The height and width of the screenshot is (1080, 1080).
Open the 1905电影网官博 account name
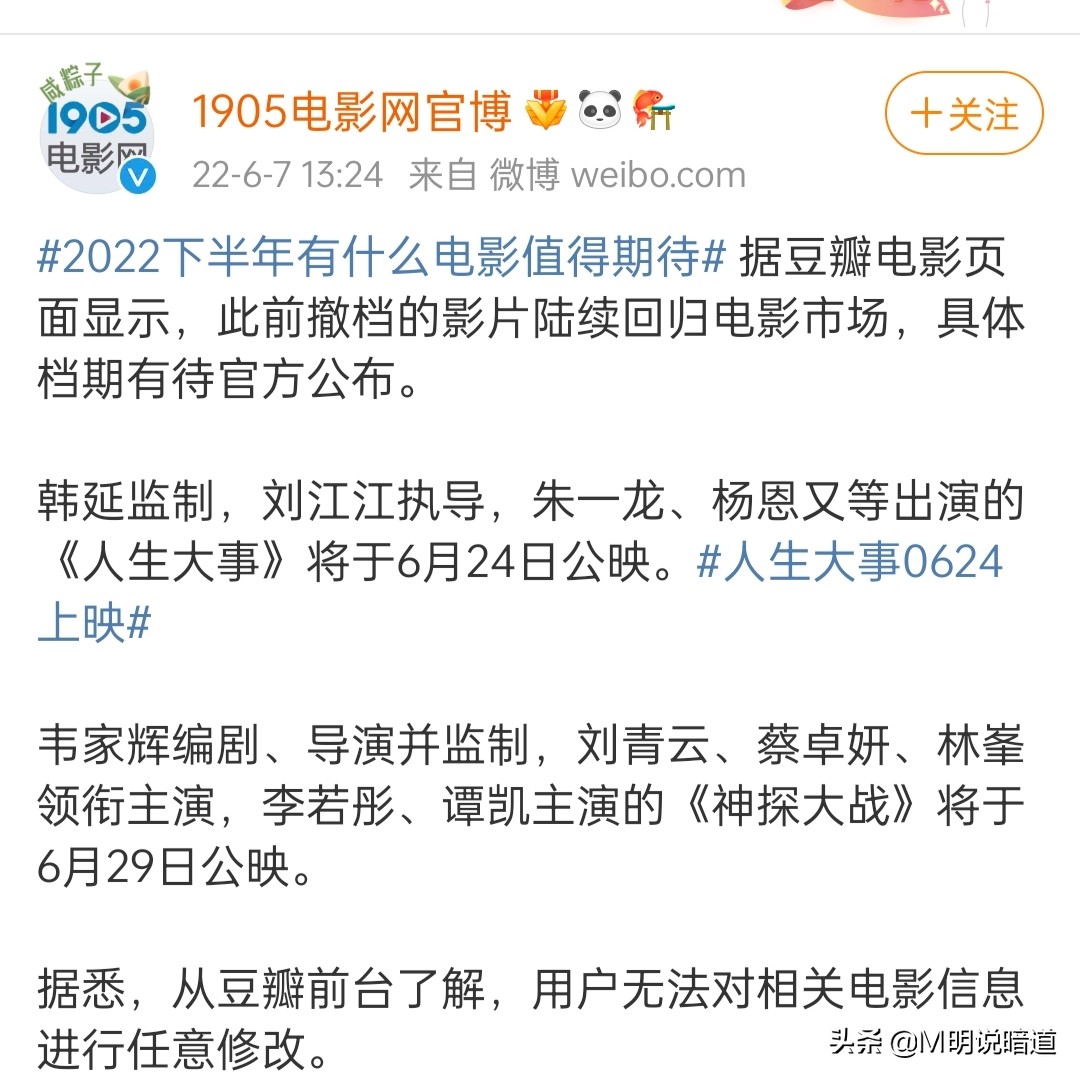click(x=351, y=111)
